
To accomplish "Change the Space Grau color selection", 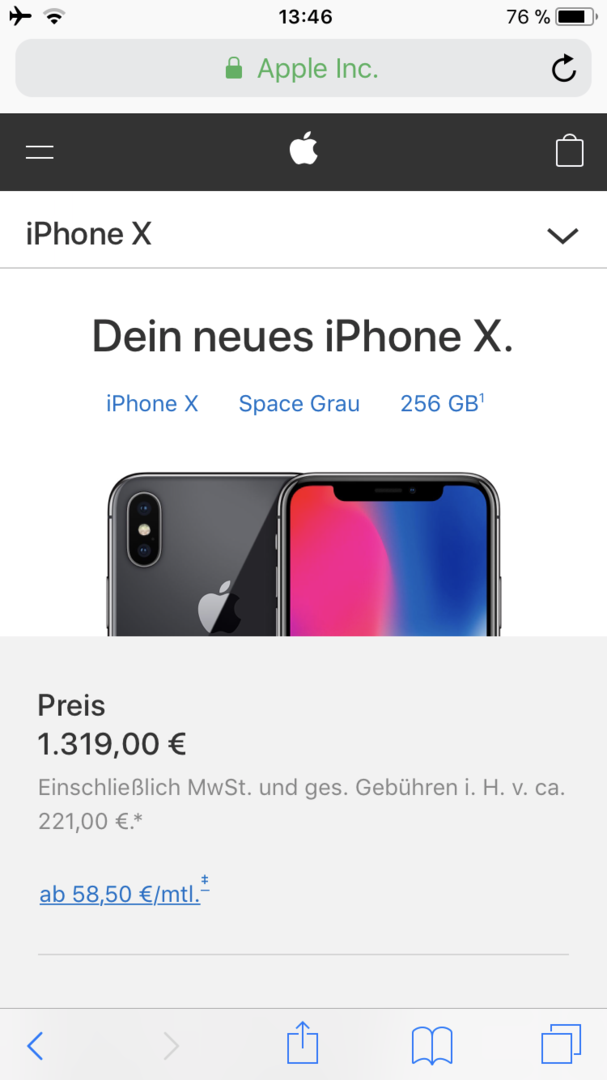I will point(299,404).
